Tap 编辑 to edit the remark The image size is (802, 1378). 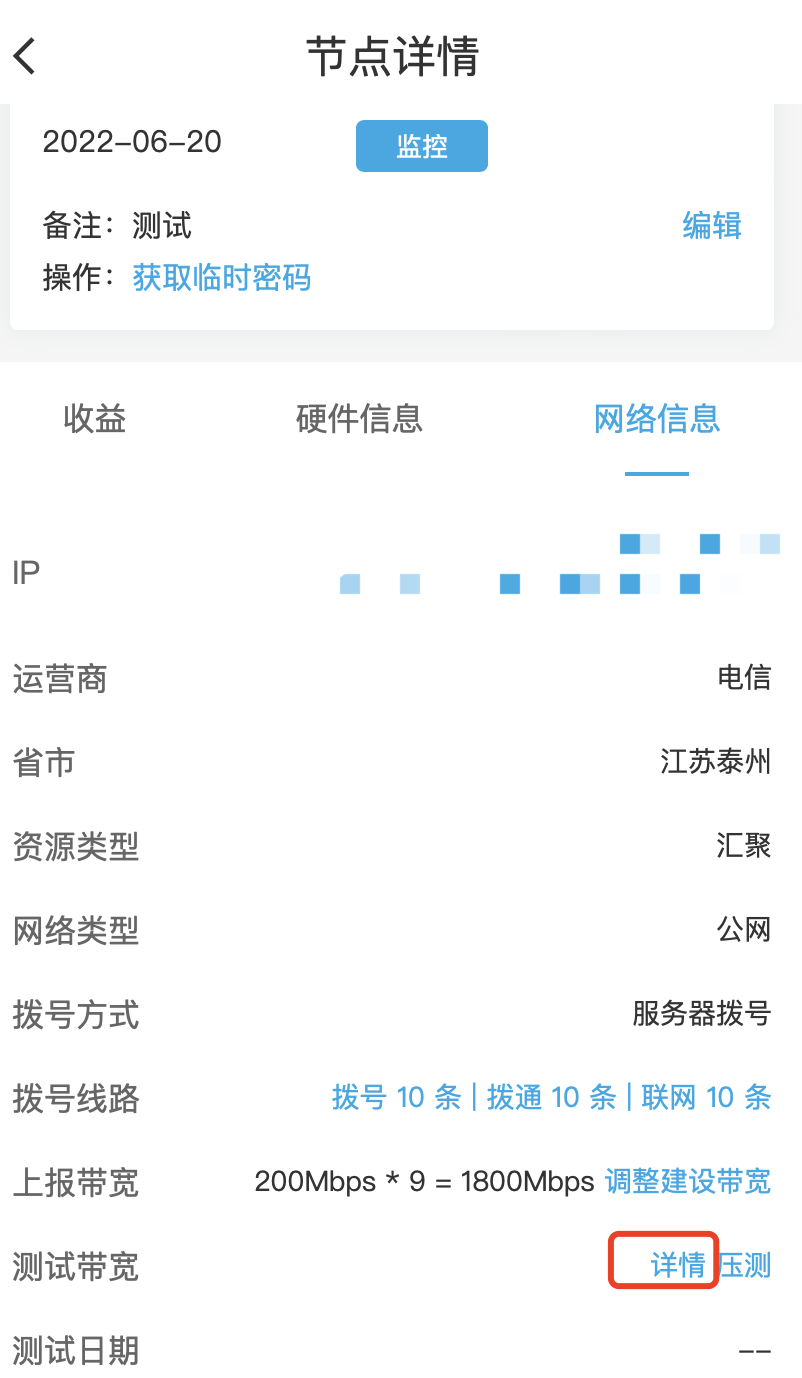(712, 226)
